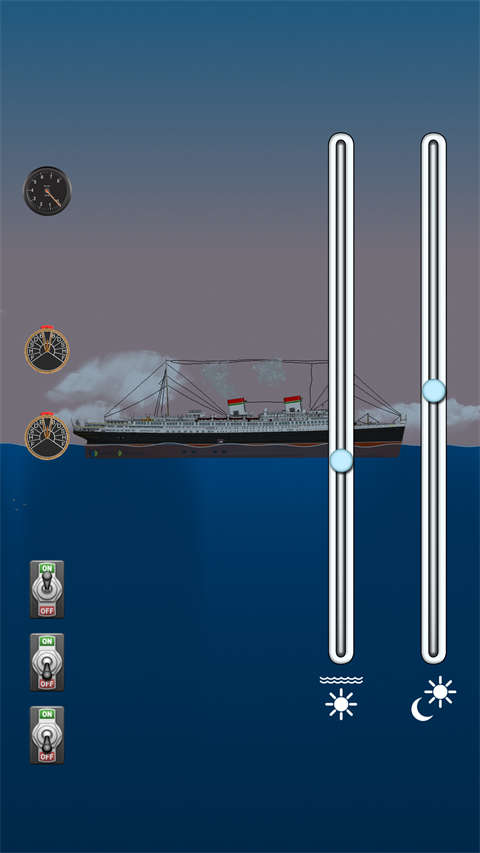The image size is (480, 853).
Task: Turn off the toggle switch set to ON
Action: point(47,589)
